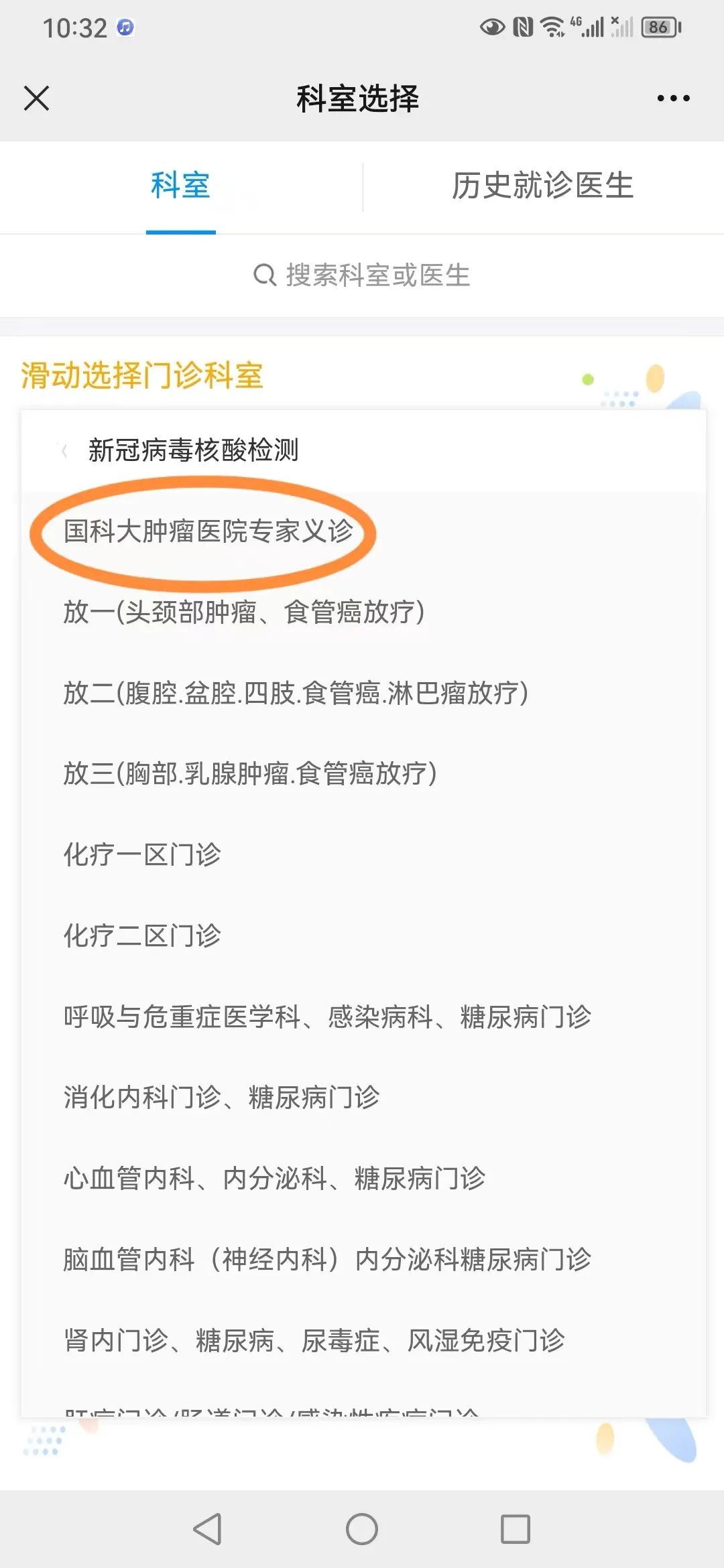Select 新冠病毒核酸检测

coord(193,450)
